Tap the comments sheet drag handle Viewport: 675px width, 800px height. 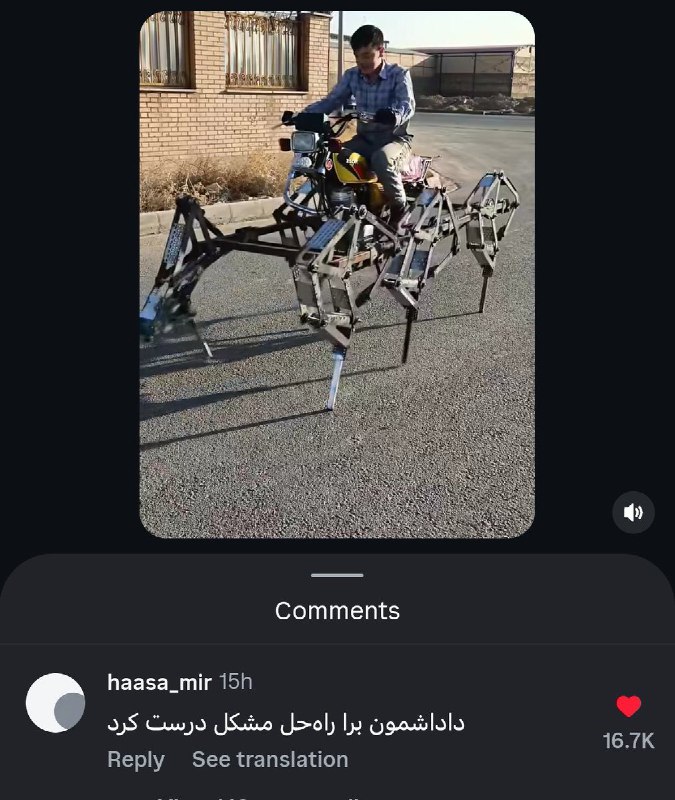[x=337, y=575]
